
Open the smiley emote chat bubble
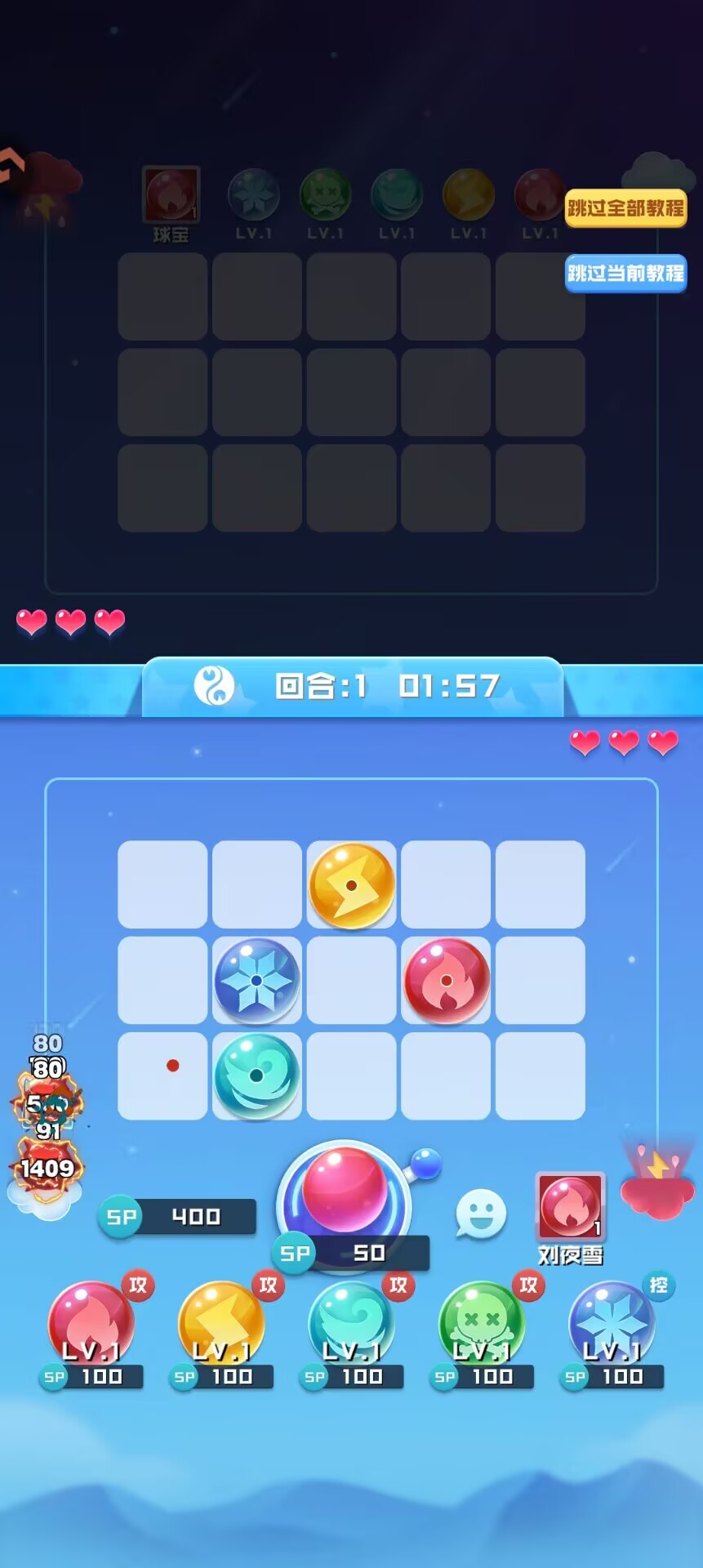click(x=480, y=1214)
